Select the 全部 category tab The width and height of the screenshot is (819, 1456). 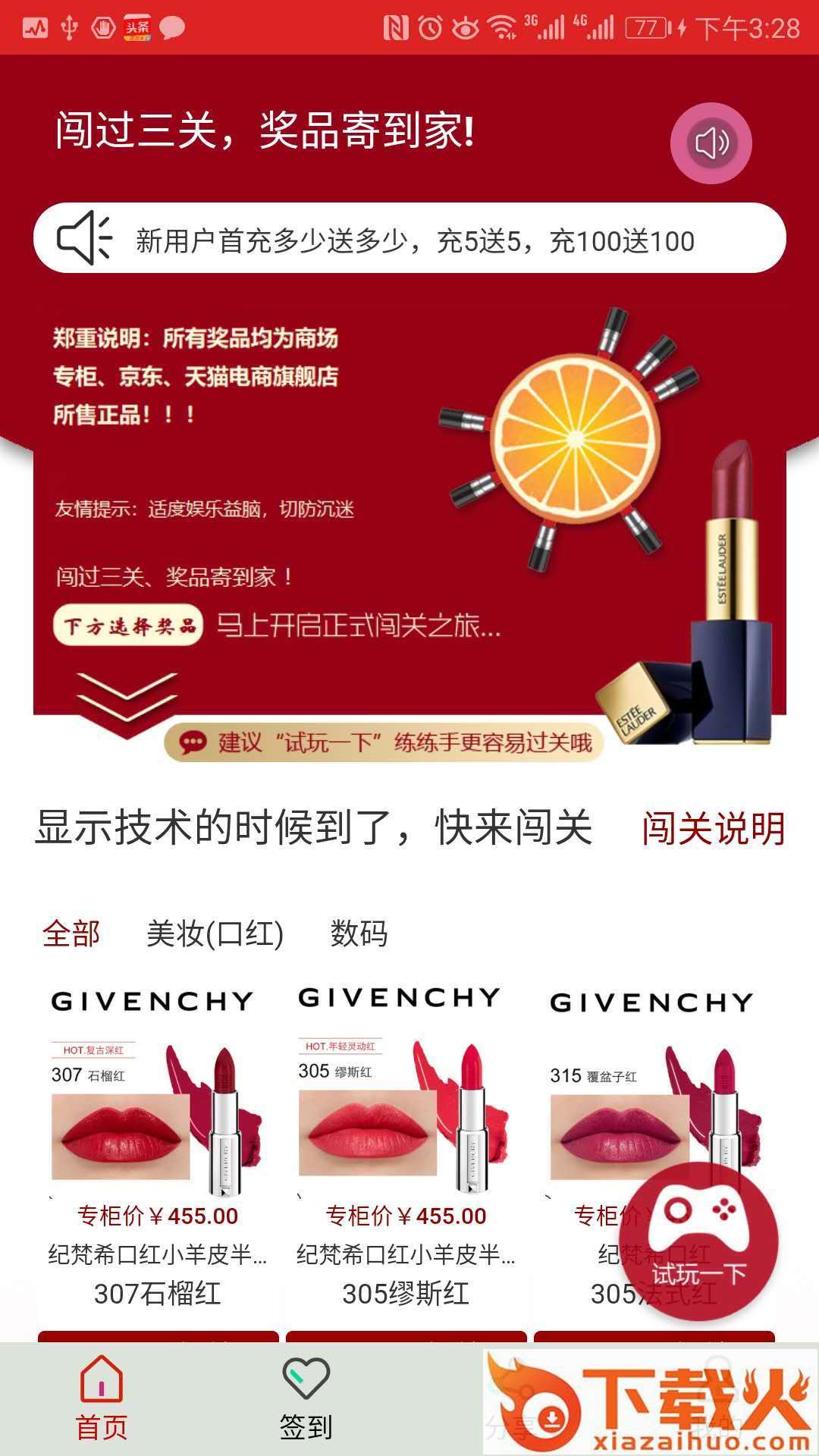pos(71,934)
